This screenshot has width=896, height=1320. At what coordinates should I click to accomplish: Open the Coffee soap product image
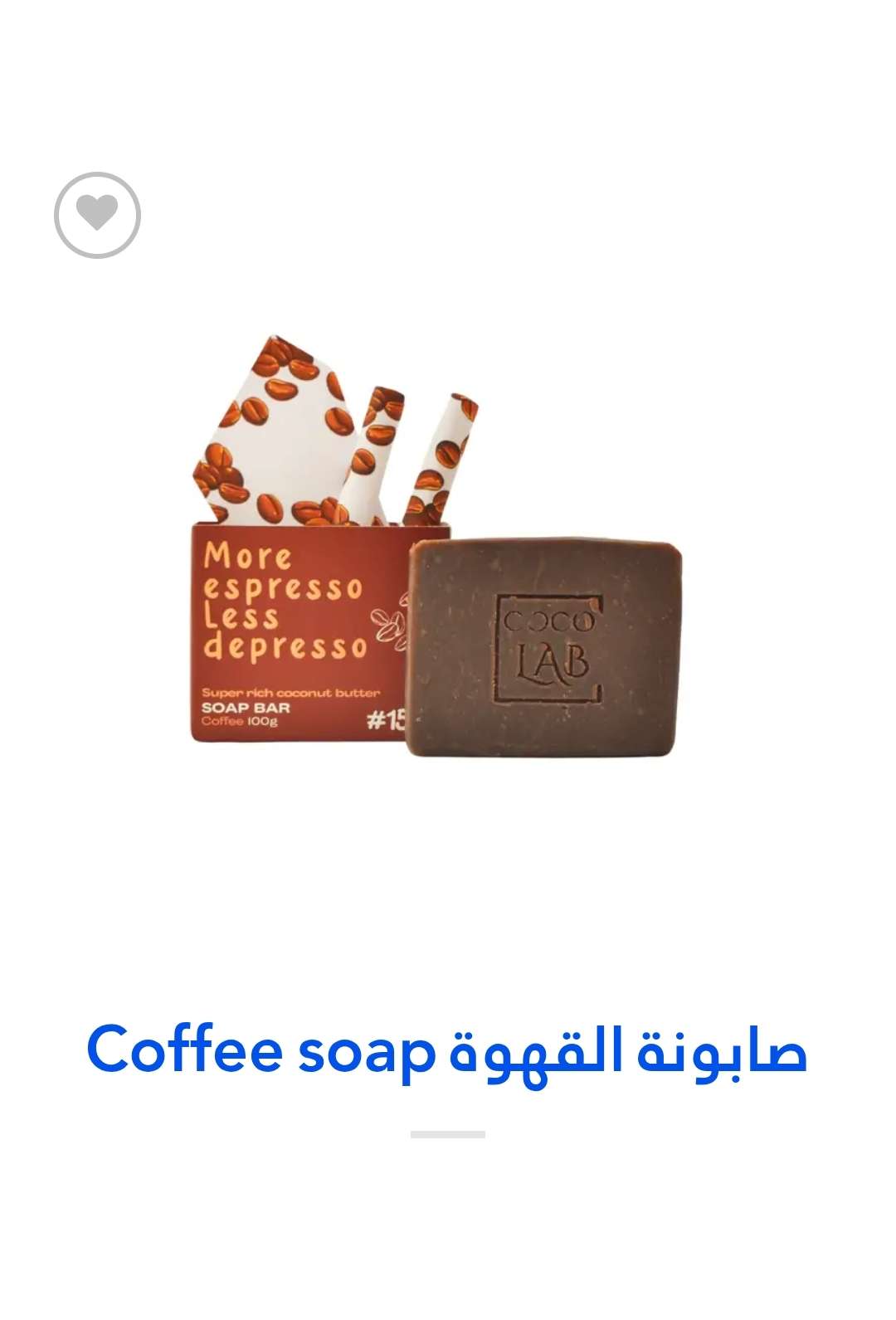coord(438,548)
